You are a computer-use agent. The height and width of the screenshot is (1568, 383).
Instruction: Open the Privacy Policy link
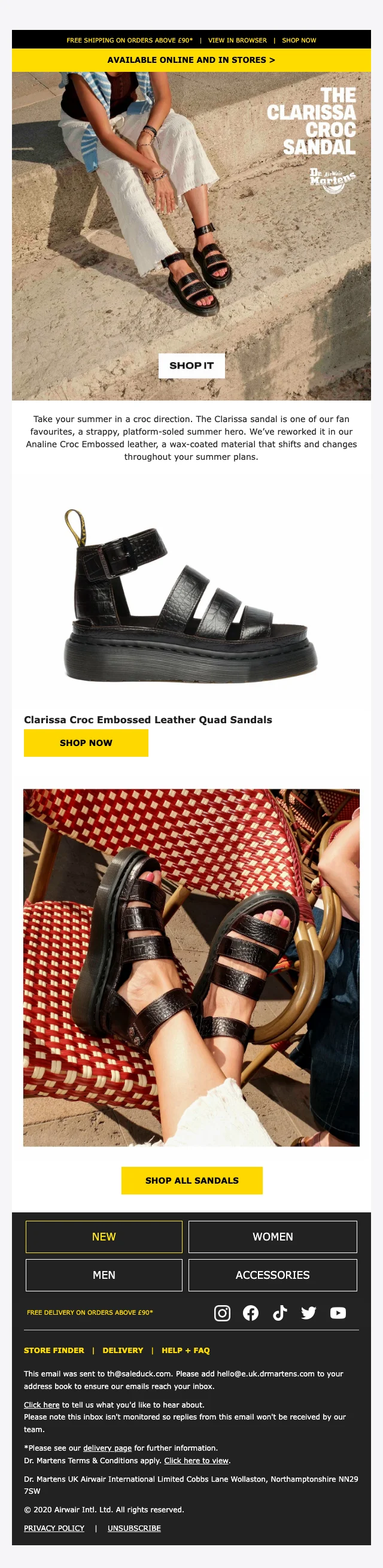54,1528
